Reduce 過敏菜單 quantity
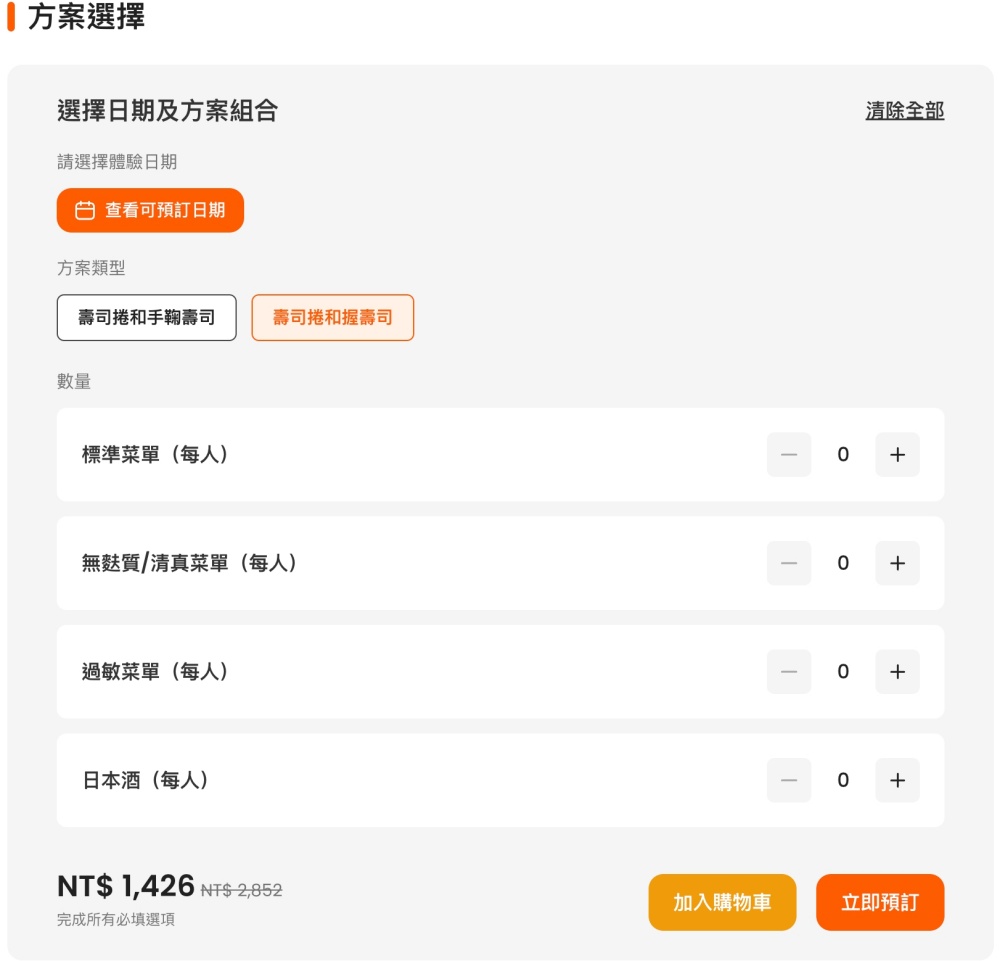This screenshot has width=1000, height=961. point(789,672)
